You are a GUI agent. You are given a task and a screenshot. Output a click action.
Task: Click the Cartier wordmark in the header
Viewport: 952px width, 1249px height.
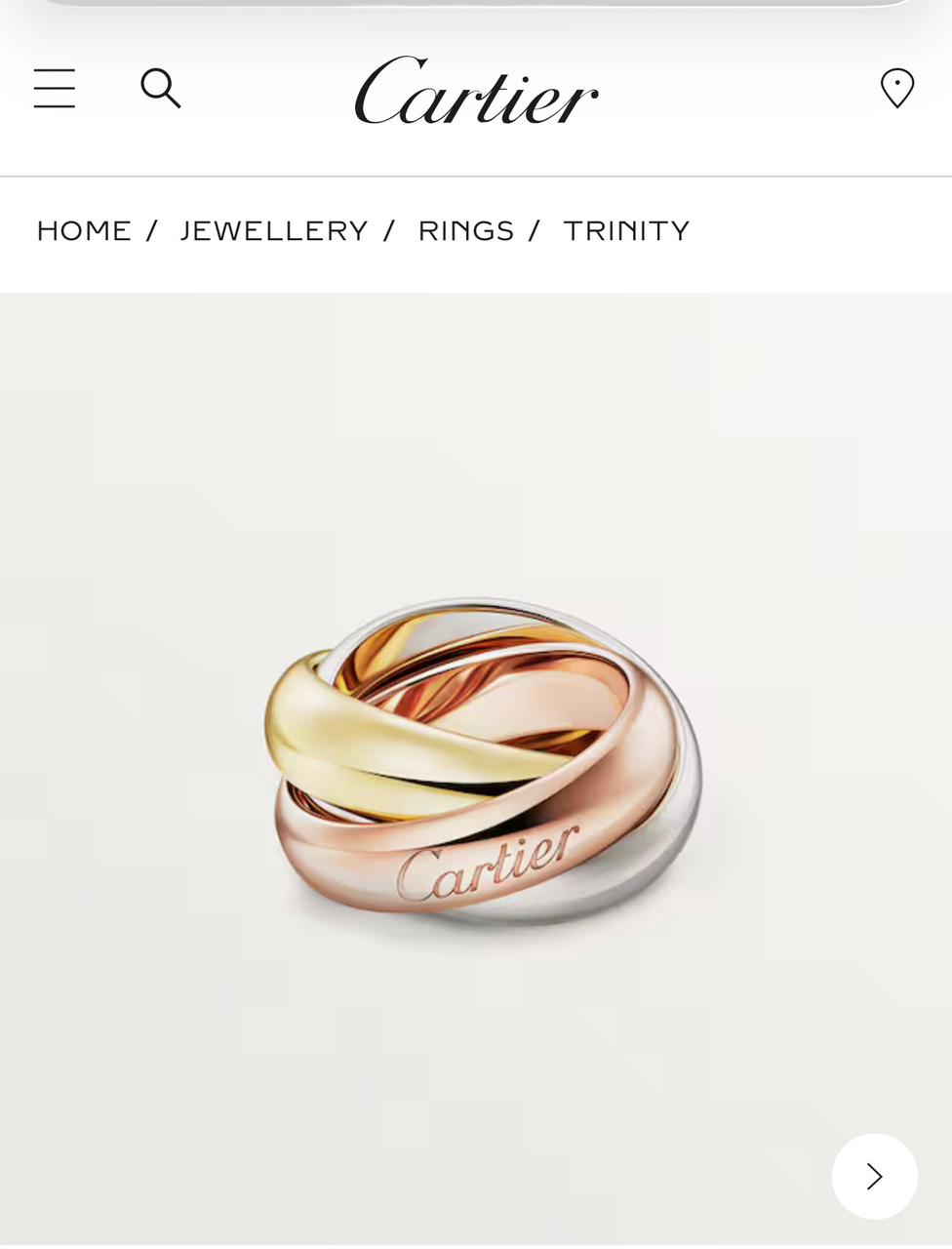(476, 88)
